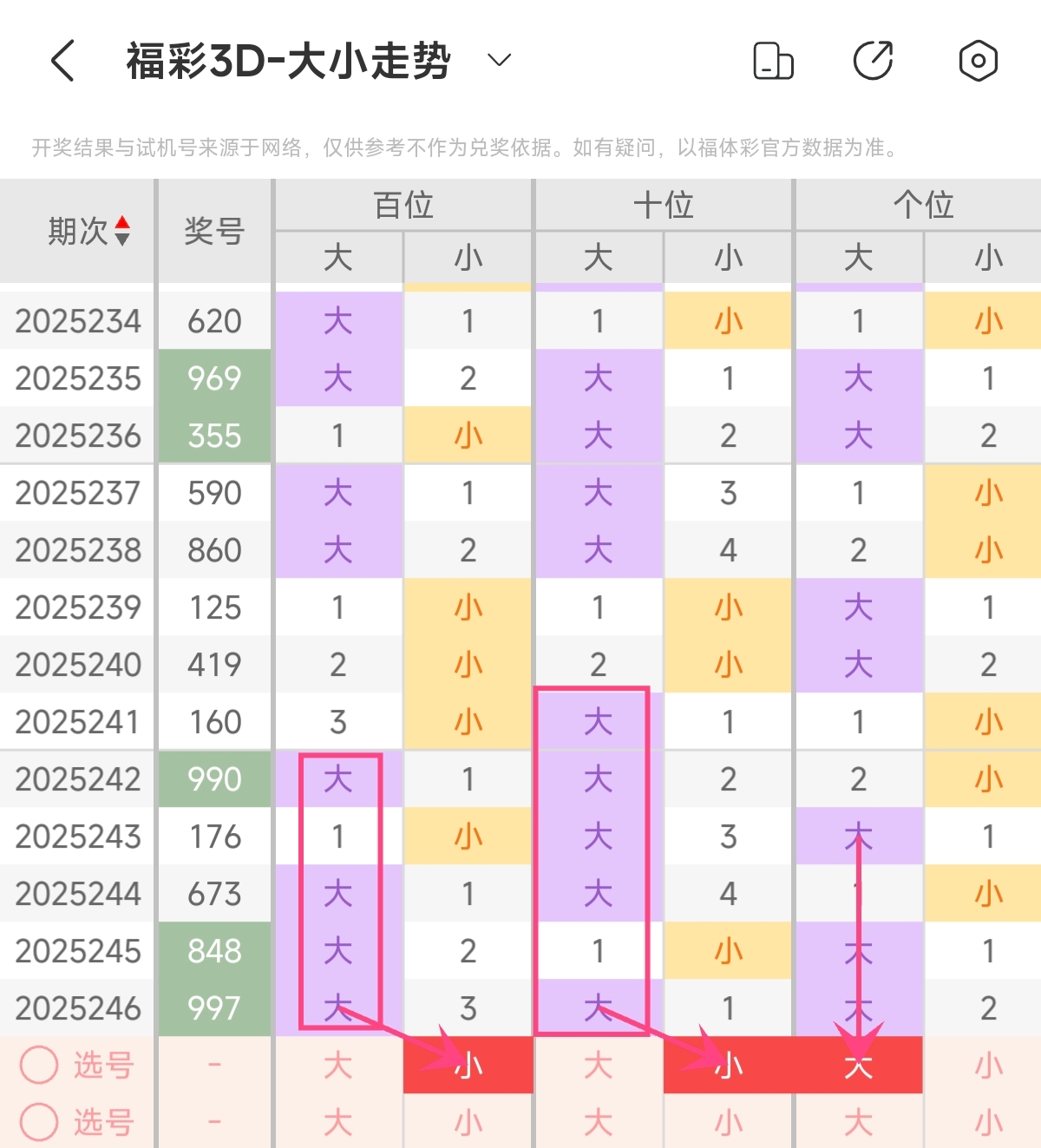
Task: Share this trend chart
Action: [874, 61]
